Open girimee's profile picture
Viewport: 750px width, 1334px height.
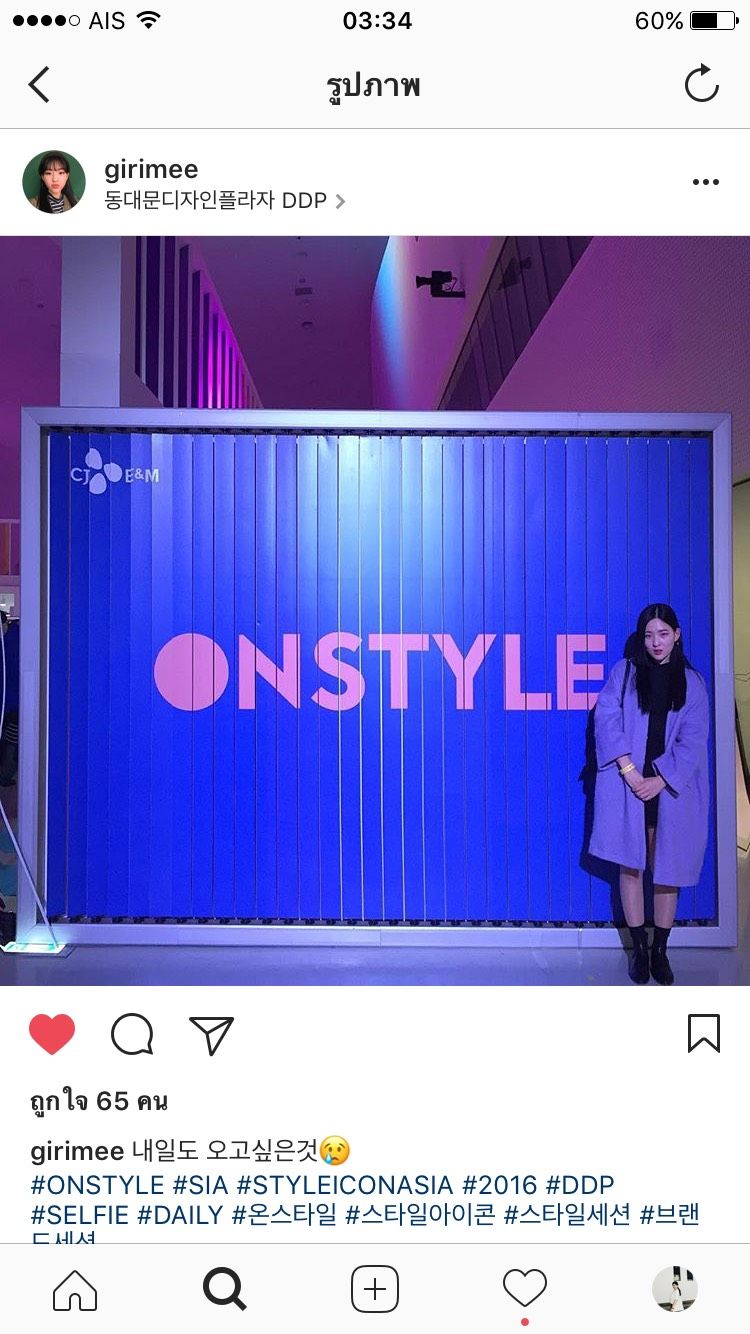(x=54, y=182)
